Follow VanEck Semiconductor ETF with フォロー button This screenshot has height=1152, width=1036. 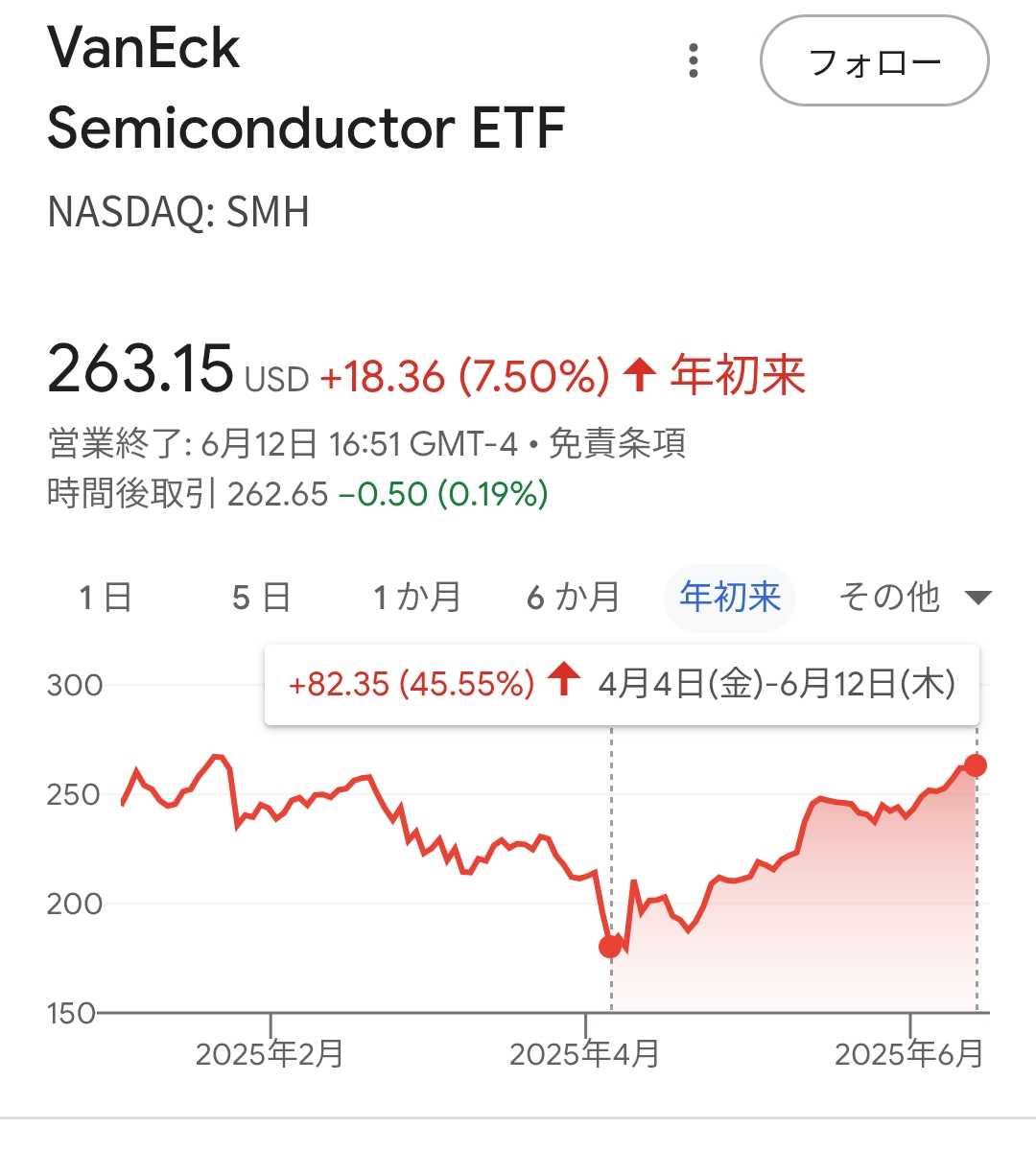click(874, 61)
